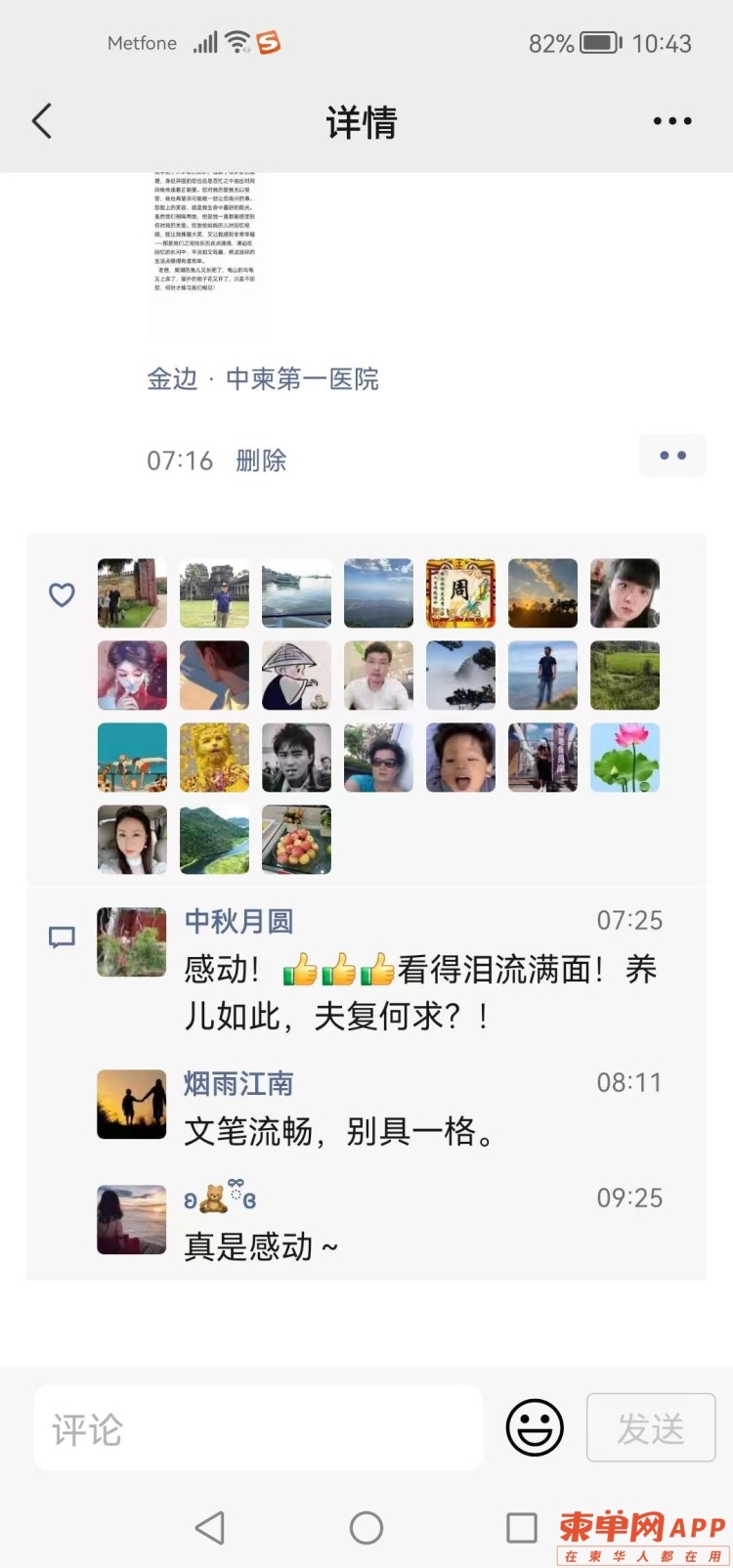Open the two-dot like/comment button
Screen dimensions: 733x1568
pos(672,456)
